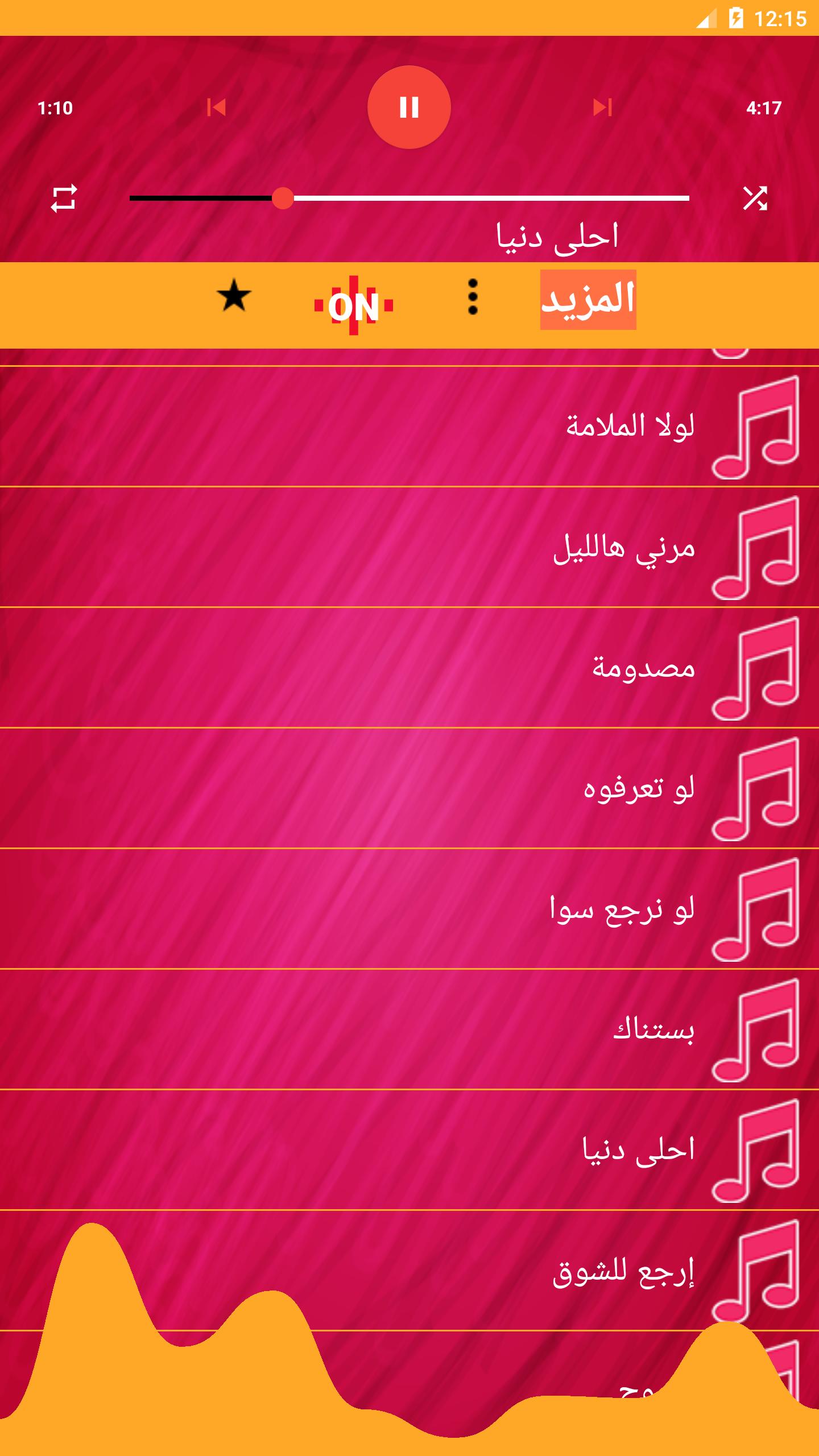
Task: Open the three-dot overflow menu
Action: (473, 296)
